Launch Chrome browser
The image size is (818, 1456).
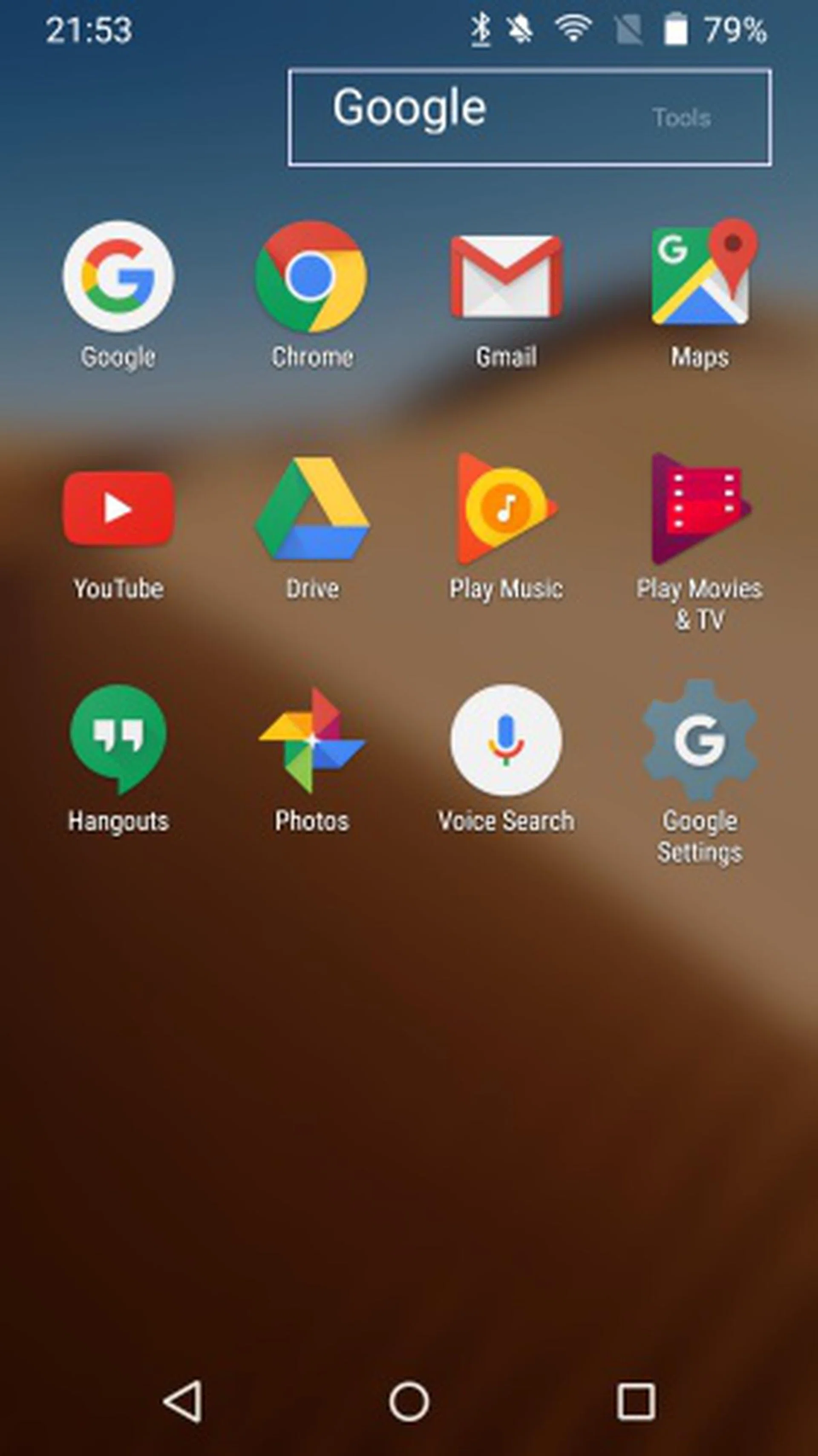(x=311, y=279)
